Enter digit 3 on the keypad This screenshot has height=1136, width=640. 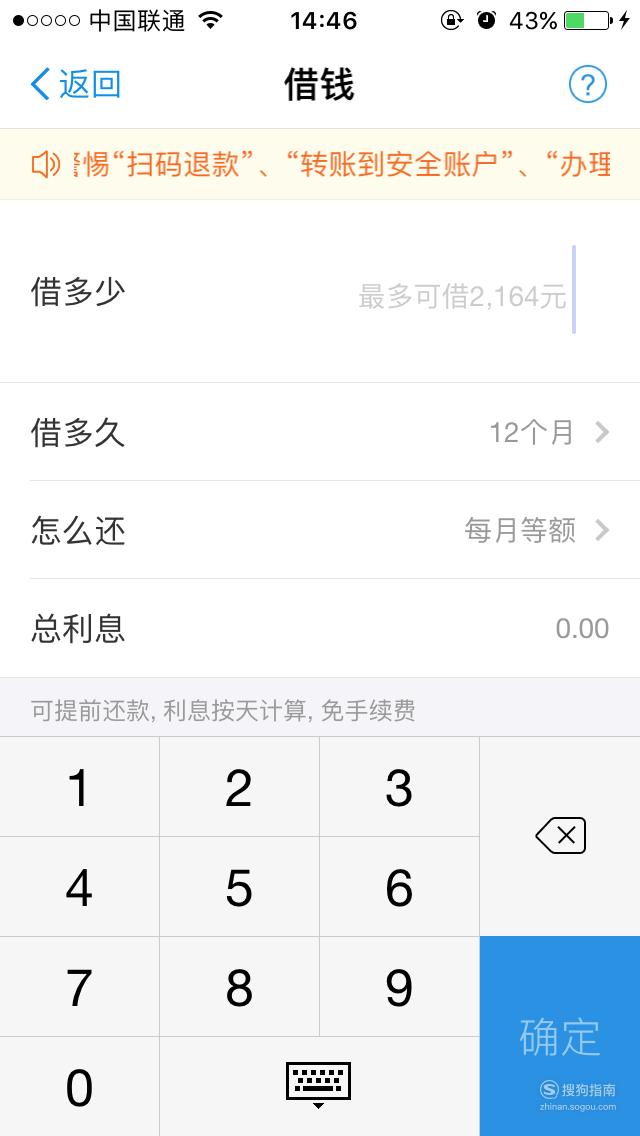point(399,787)
